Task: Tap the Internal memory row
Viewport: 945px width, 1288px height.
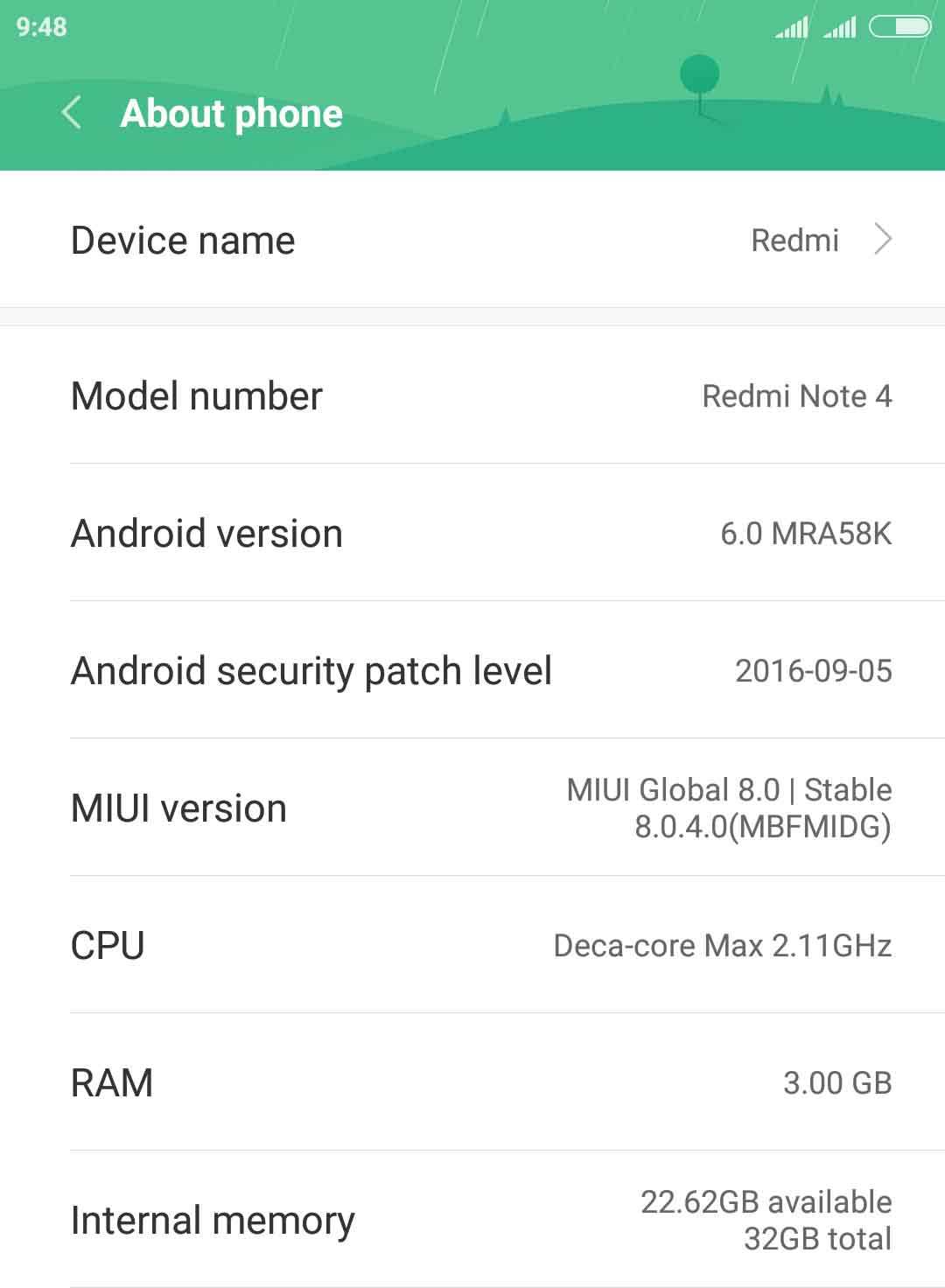Action: [472, 1220]
